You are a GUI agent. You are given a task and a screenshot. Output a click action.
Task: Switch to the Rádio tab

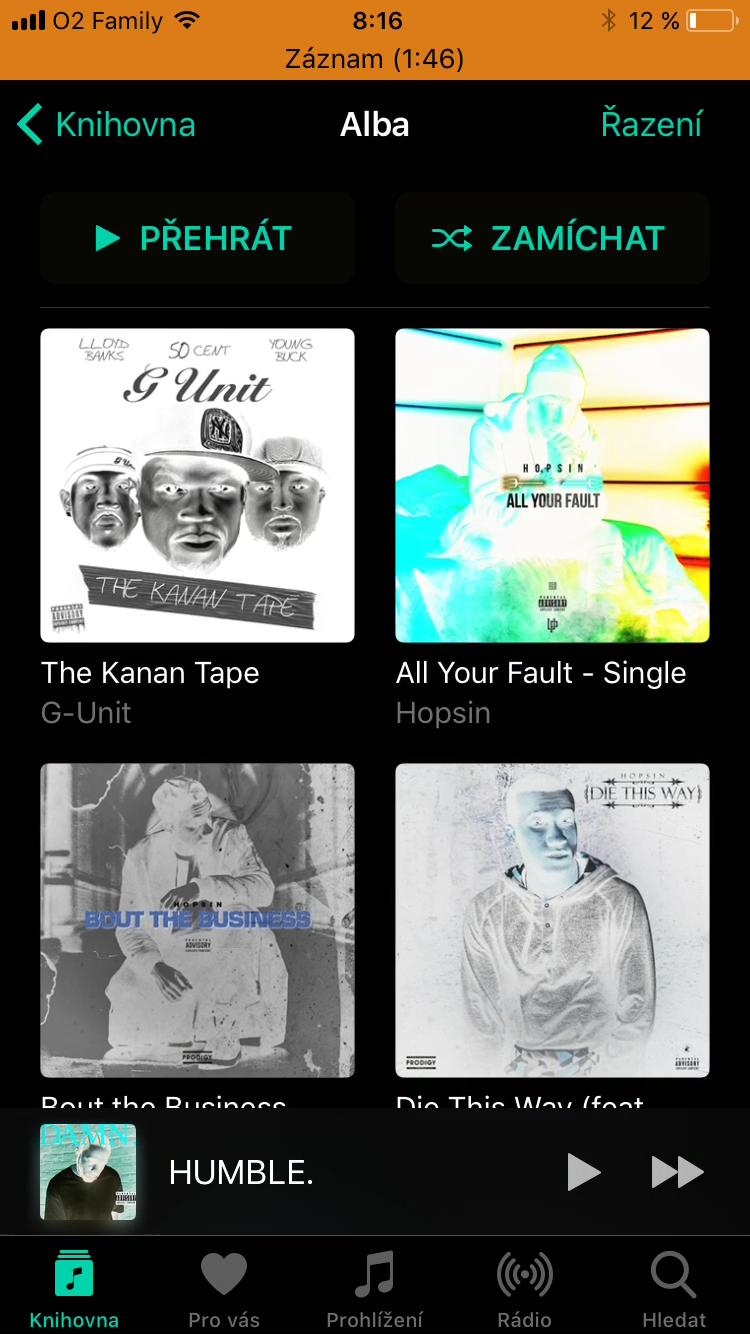(x=525, y=1290)
